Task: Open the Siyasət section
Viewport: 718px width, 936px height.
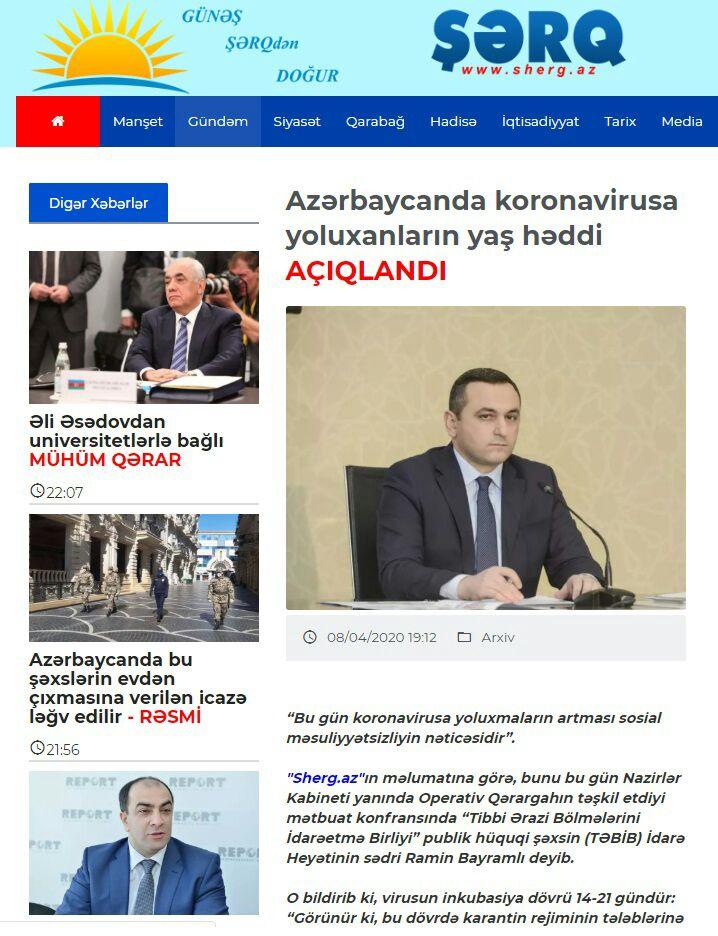Action: click(x=297, y=121)
